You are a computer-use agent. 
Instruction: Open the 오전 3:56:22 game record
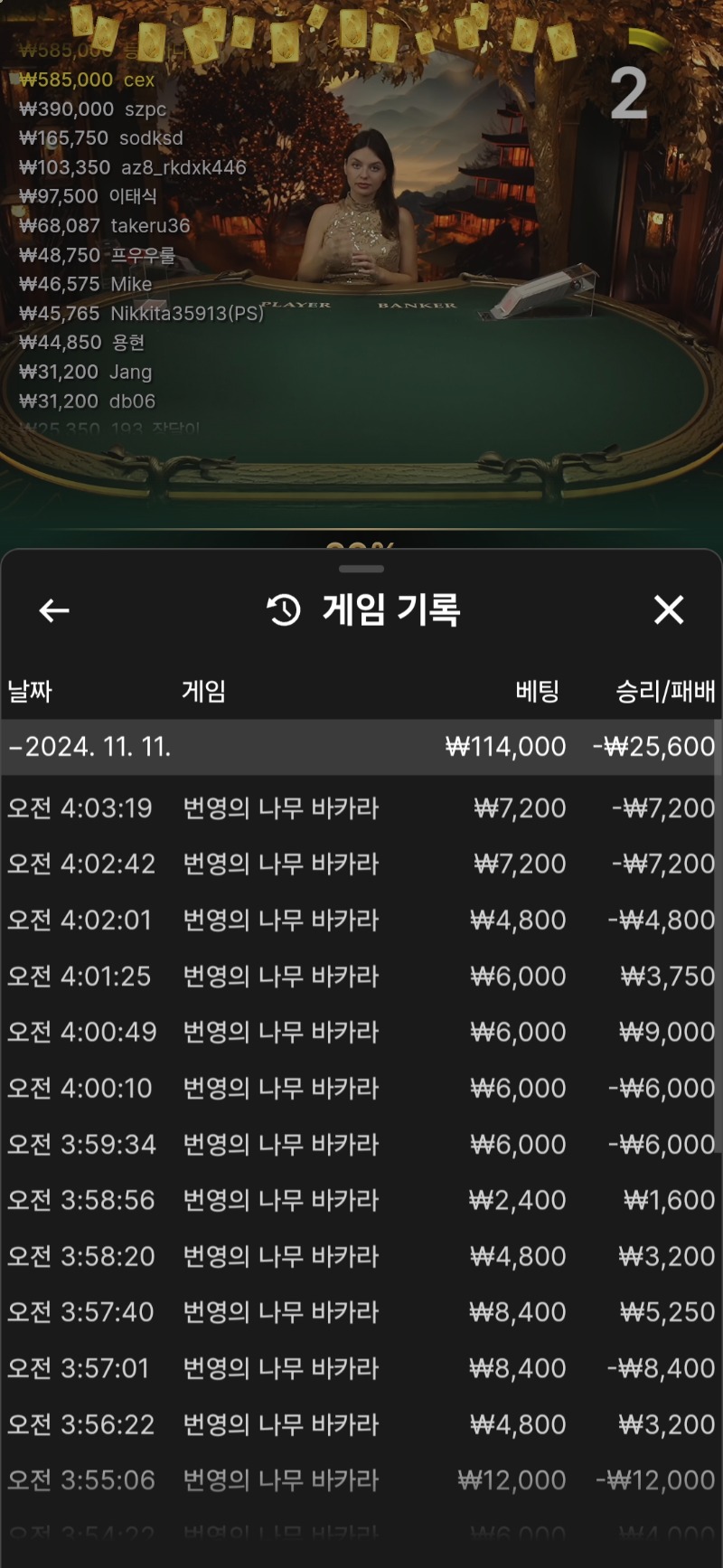click(360, 1424)
